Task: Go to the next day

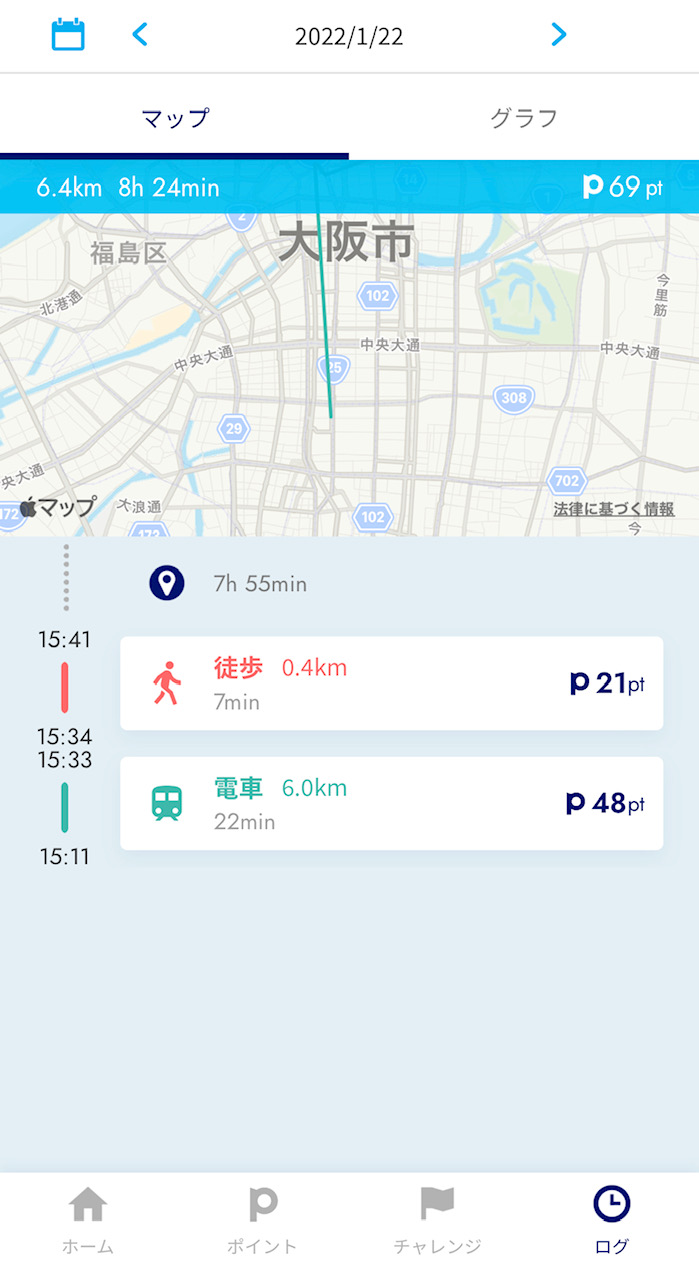Action: pos(559,36)
